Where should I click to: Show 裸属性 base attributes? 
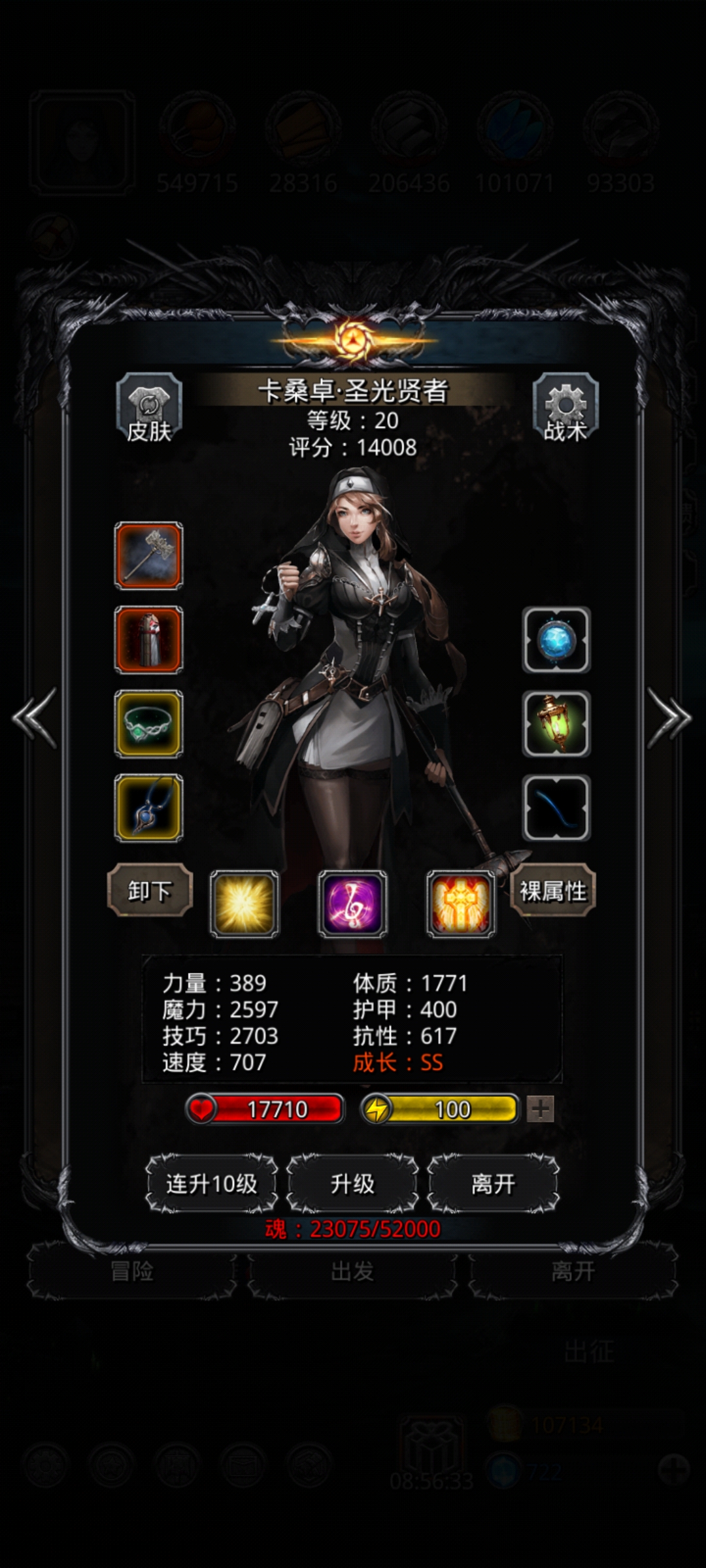(x=553, y=890)
